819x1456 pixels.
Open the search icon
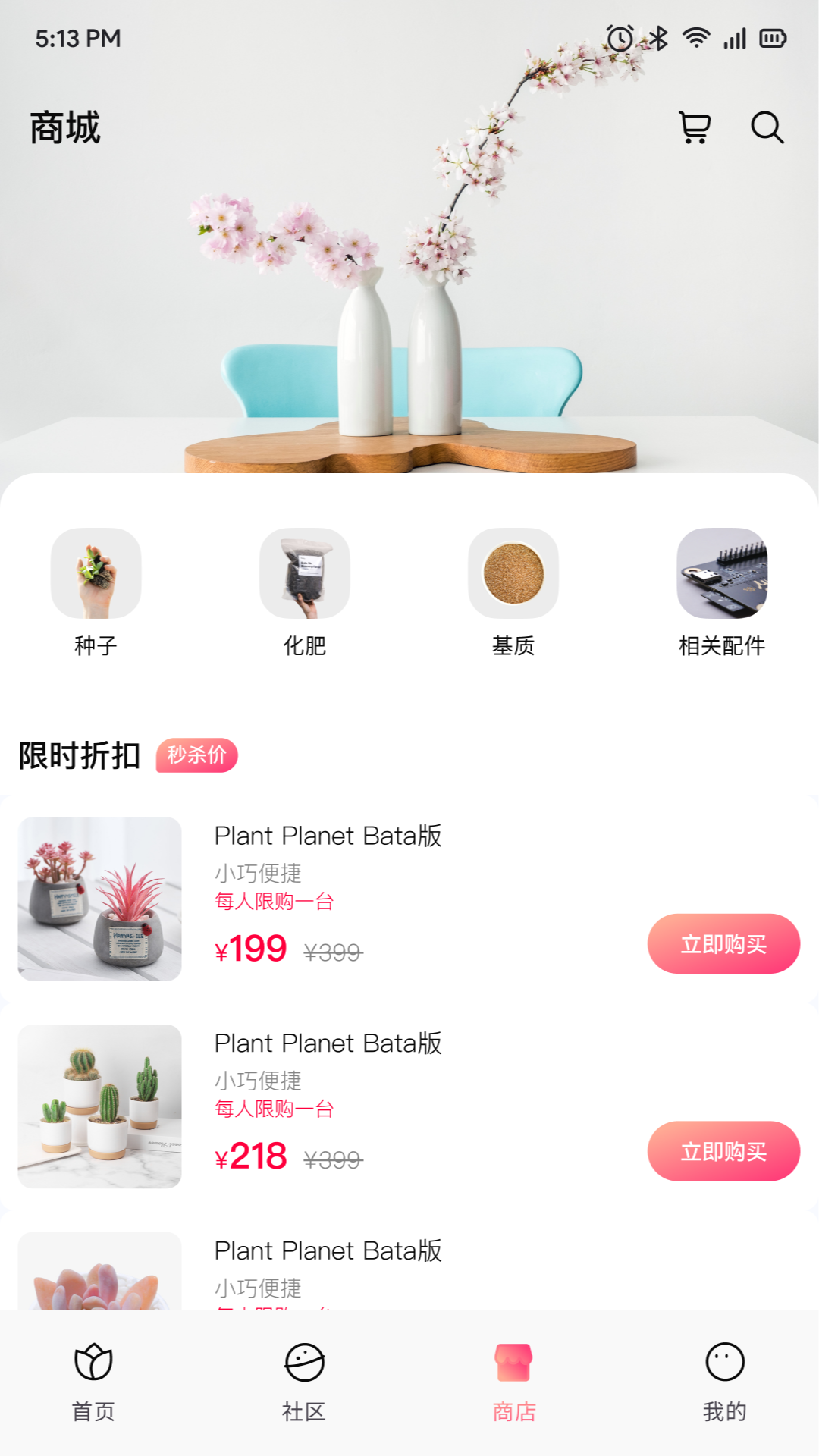(x=767, y=127)
